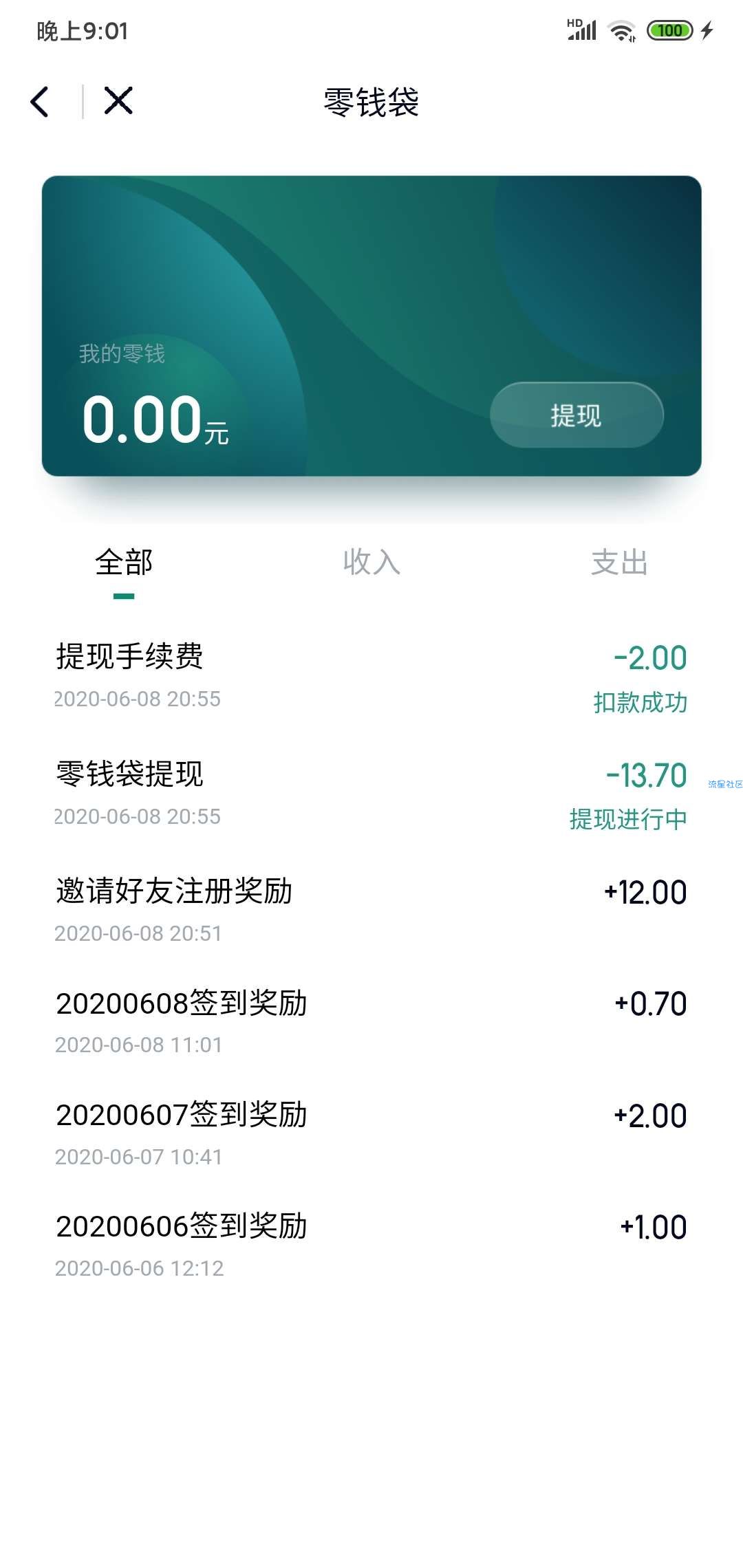This screenshot has height=1568, width=743.
Task: Go back with the left arrow
Action: pyautogui.click(x=40, y=102)
